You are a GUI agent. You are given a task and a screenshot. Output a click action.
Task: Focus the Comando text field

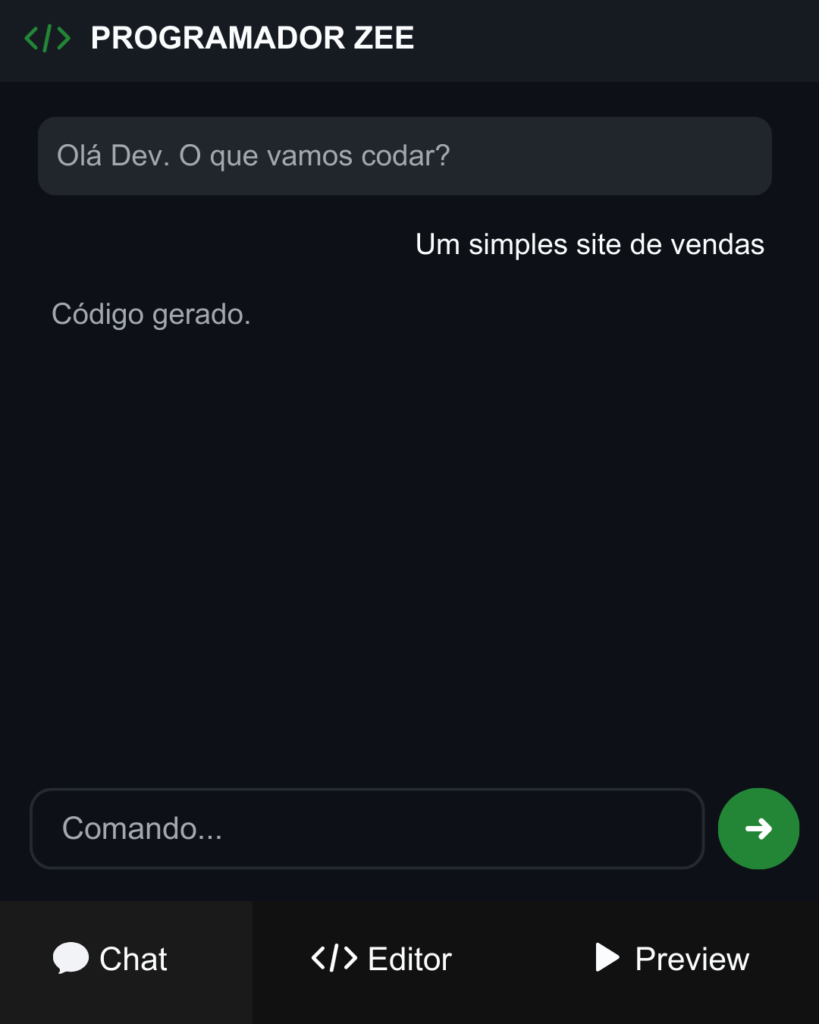[367, 828]
